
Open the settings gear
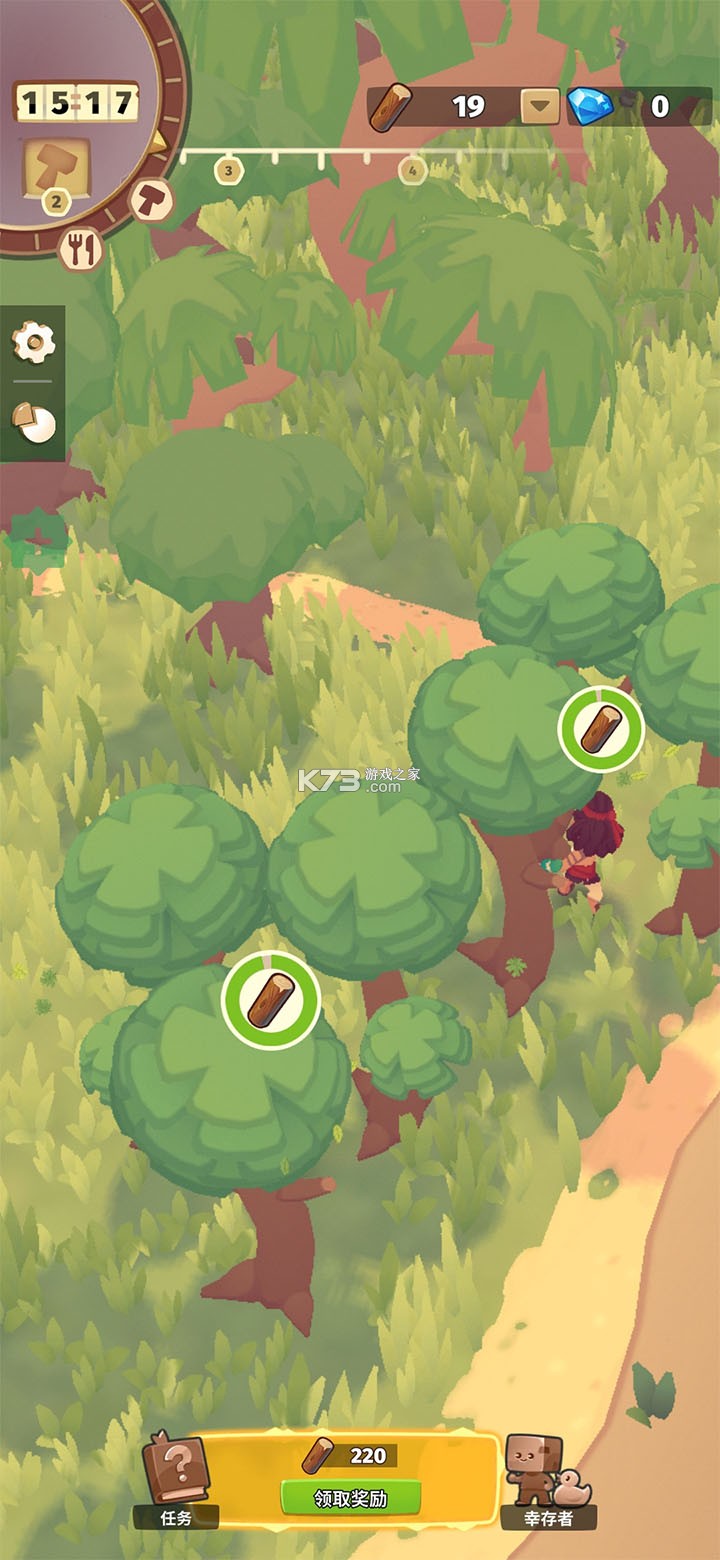click(x=33, y=344)
